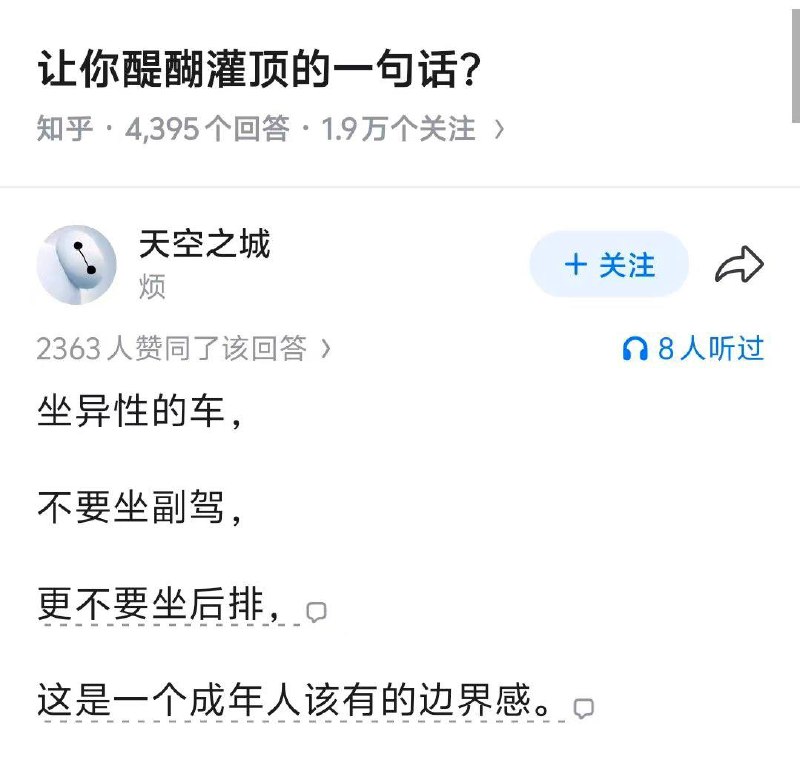This screenshot has width=800, height=760.
Task: Open 天空之城's profile avatar
Action: pos(77,265)
